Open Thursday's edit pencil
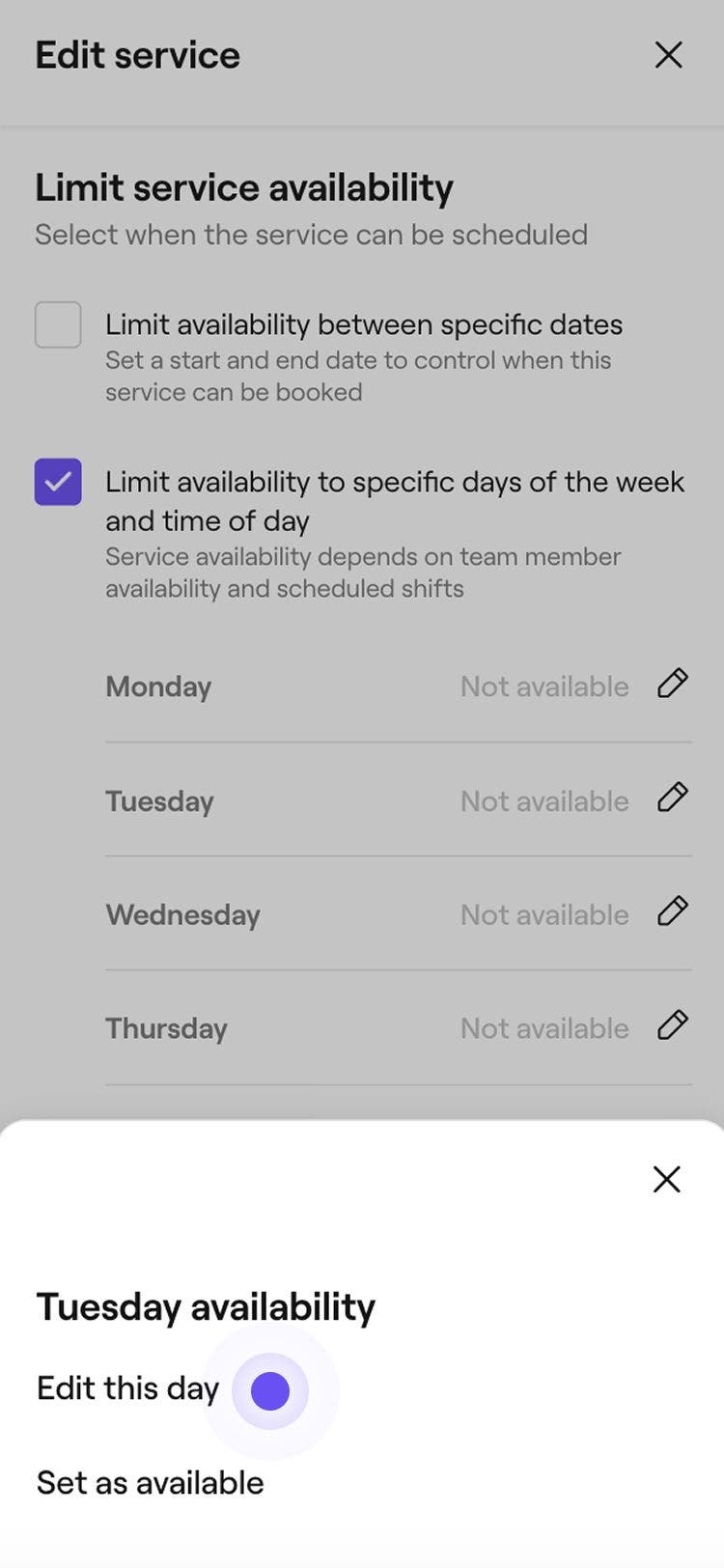Image resolution: width=724 pixels, height=1568 pixels. click(x=672, y=1025)
